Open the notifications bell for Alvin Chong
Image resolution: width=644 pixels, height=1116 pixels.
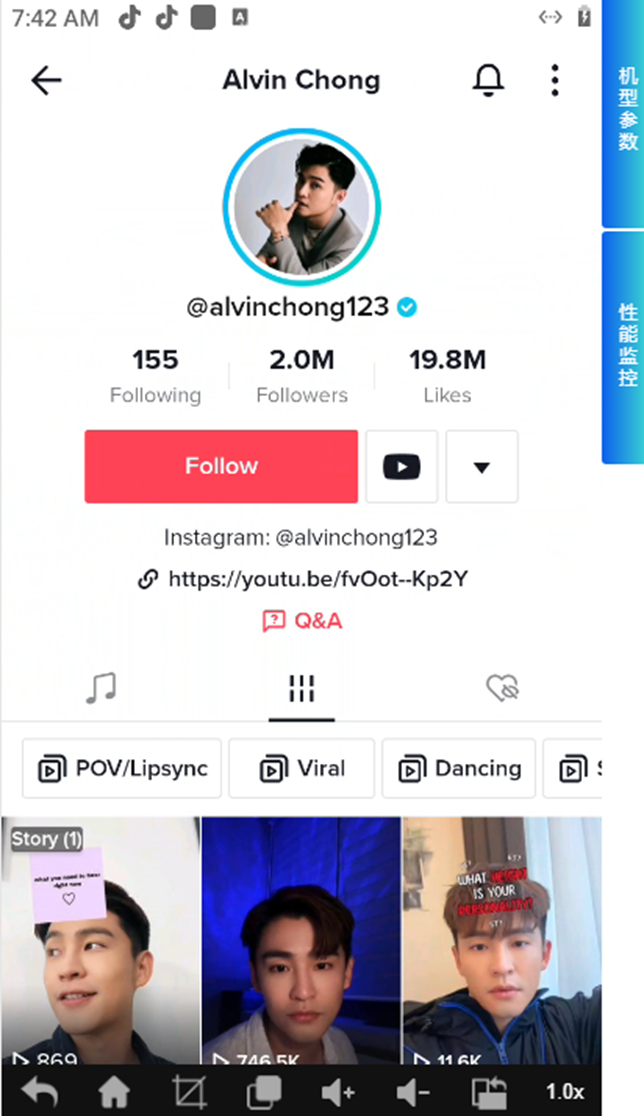pyautogui.click(x=488, y=81)
